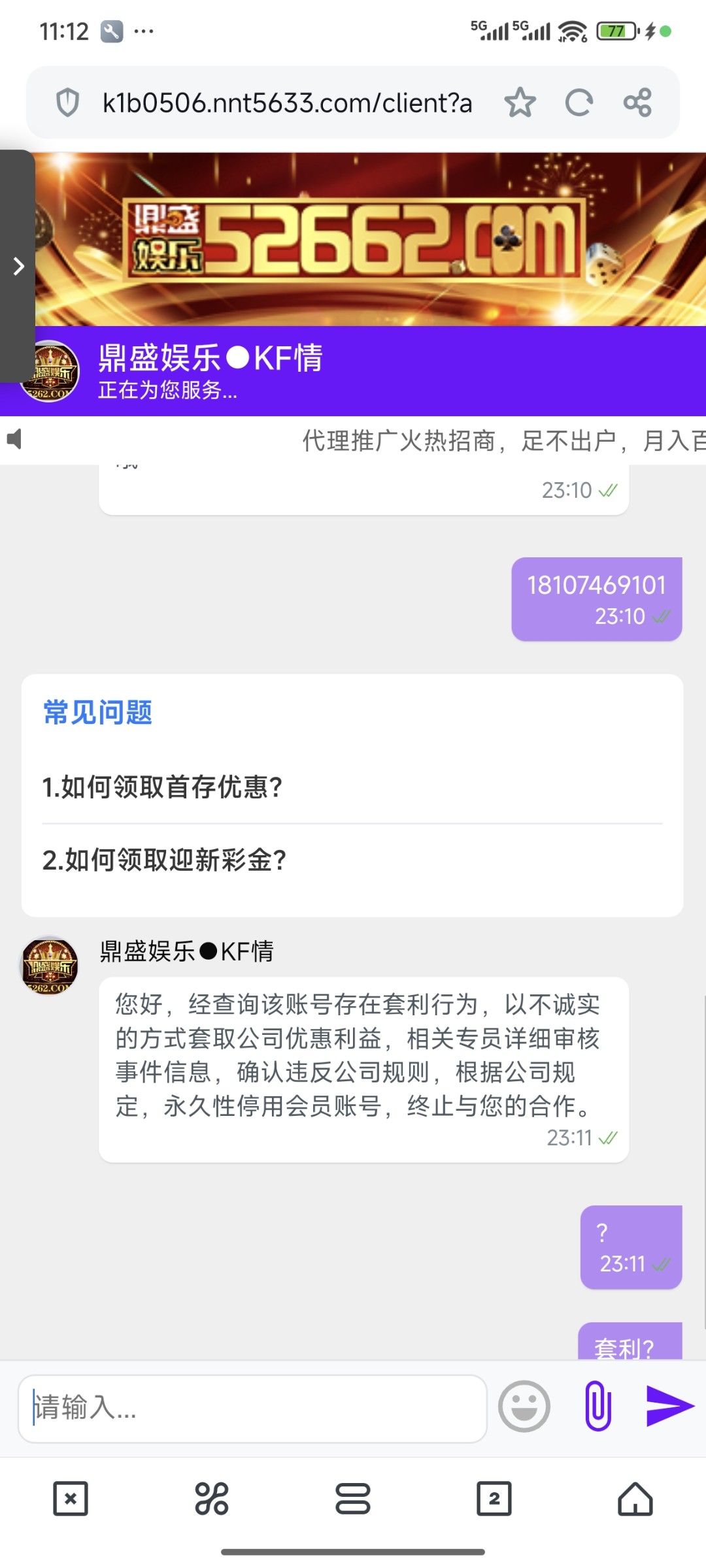Select the 常见问题 section header
Image resolution: width=706 pixels, height=1568 pixels.
point(97,714)
